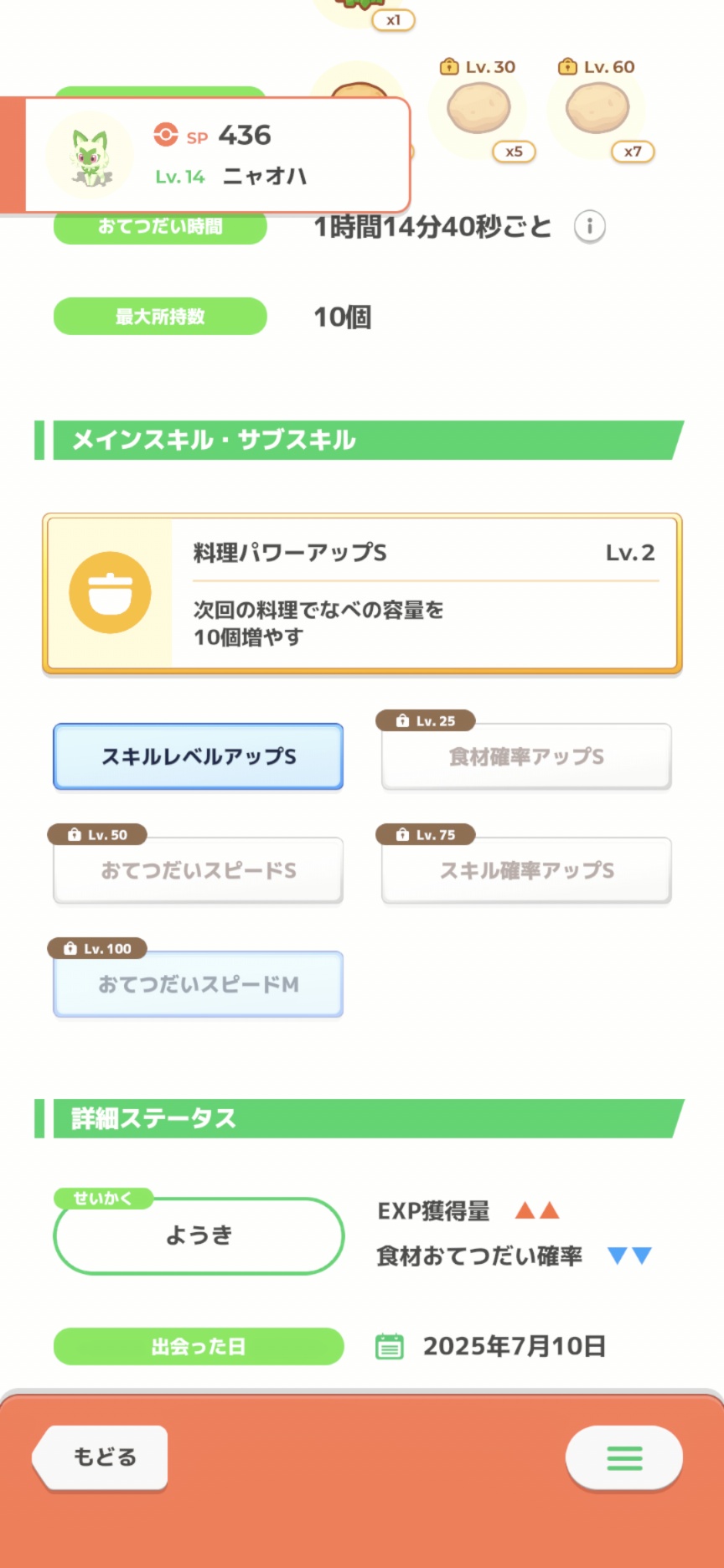View the locked おてつだいスピードM sub skill
The image size is (724, 1568).
199,984
